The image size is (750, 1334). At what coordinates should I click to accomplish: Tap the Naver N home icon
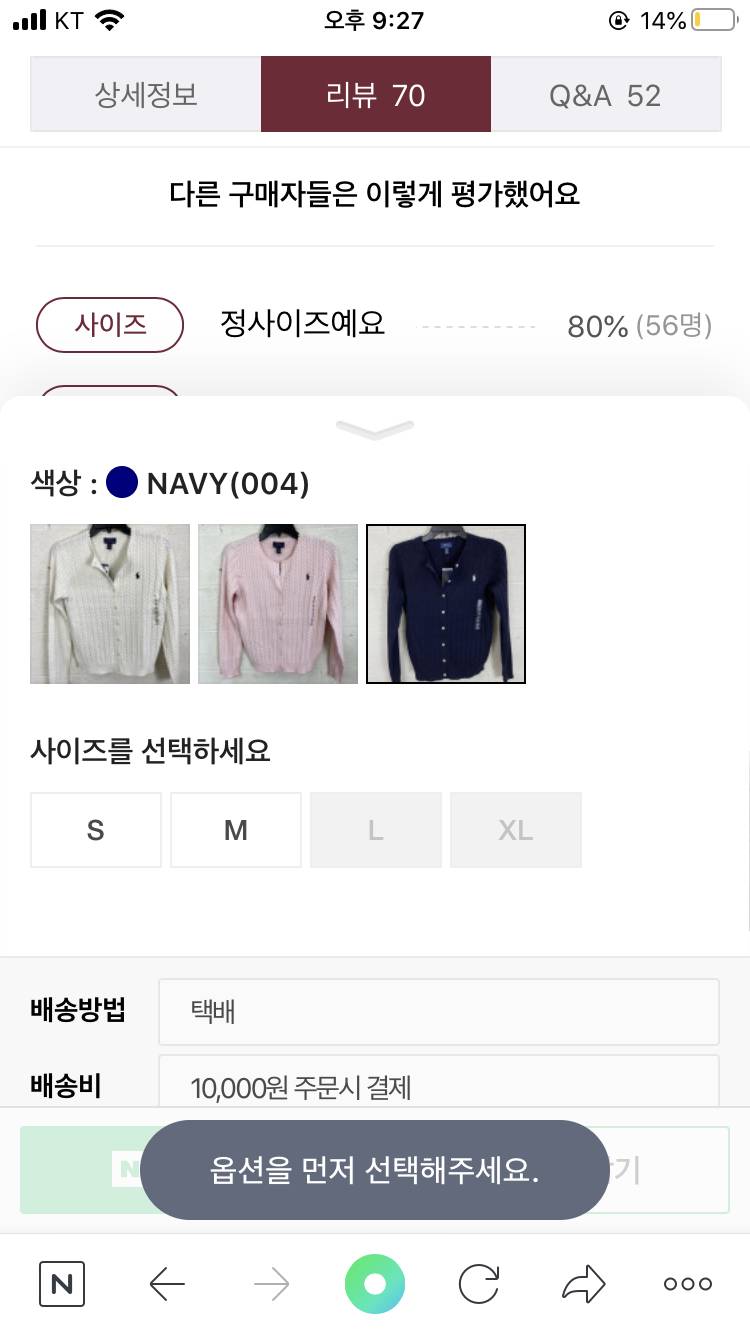pos(61,1284)
